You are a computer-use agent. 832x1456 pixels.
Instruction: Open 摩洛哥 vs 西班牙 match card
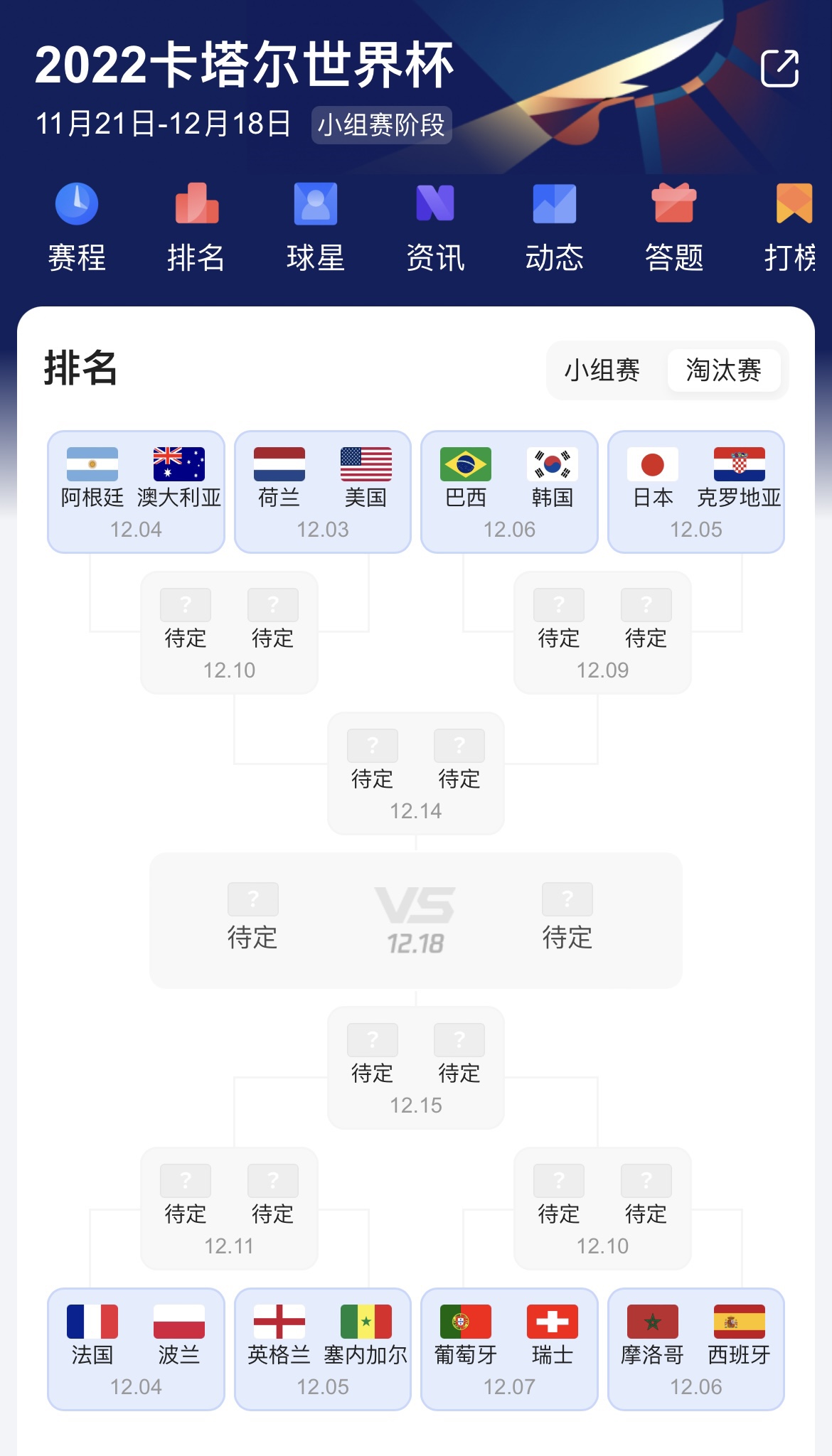coord(696,1349)
